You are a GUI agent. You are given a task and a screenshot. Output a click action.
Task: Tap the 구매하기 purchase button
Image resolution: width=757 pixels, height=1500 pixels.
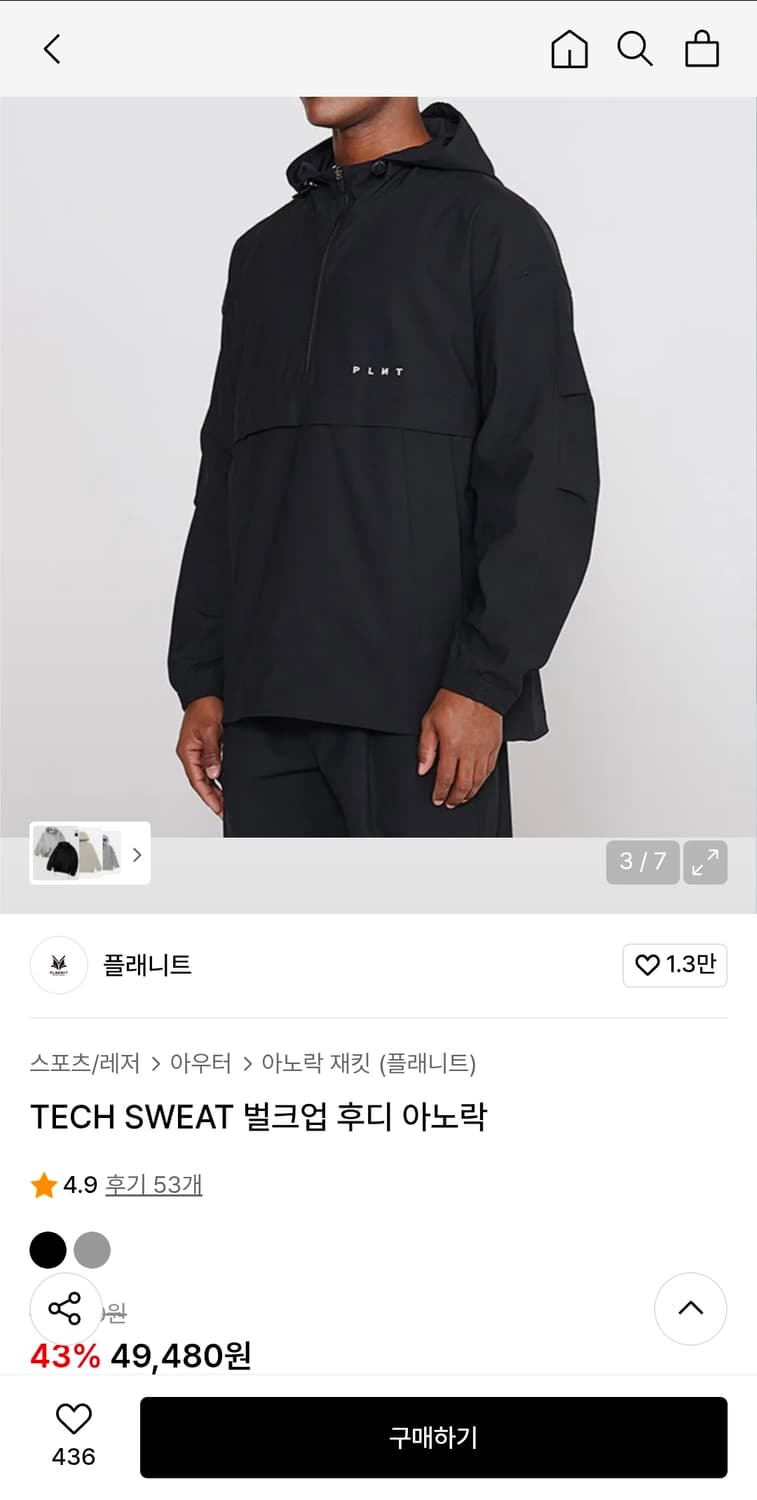pos(434,1437)
